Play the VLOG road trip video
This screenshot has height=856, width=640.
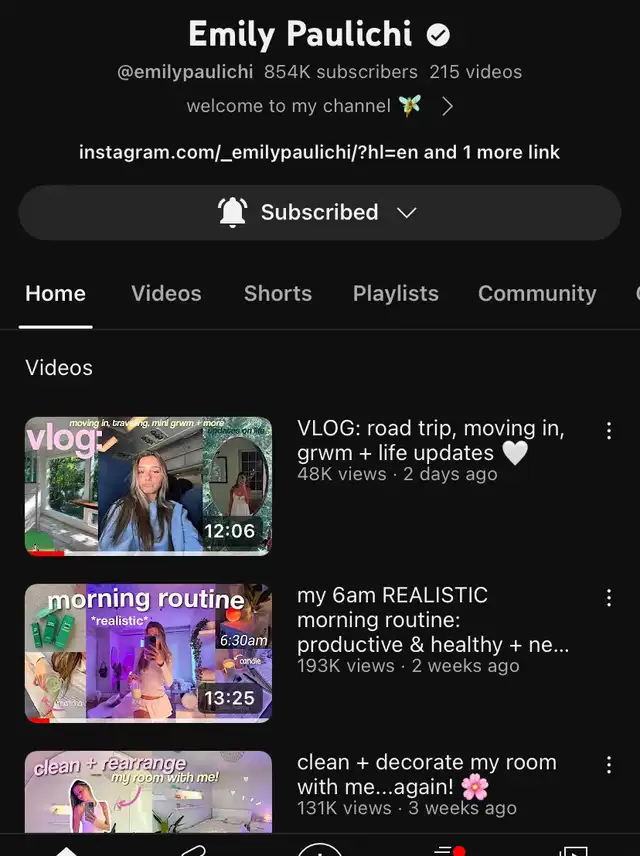(148, 486)
